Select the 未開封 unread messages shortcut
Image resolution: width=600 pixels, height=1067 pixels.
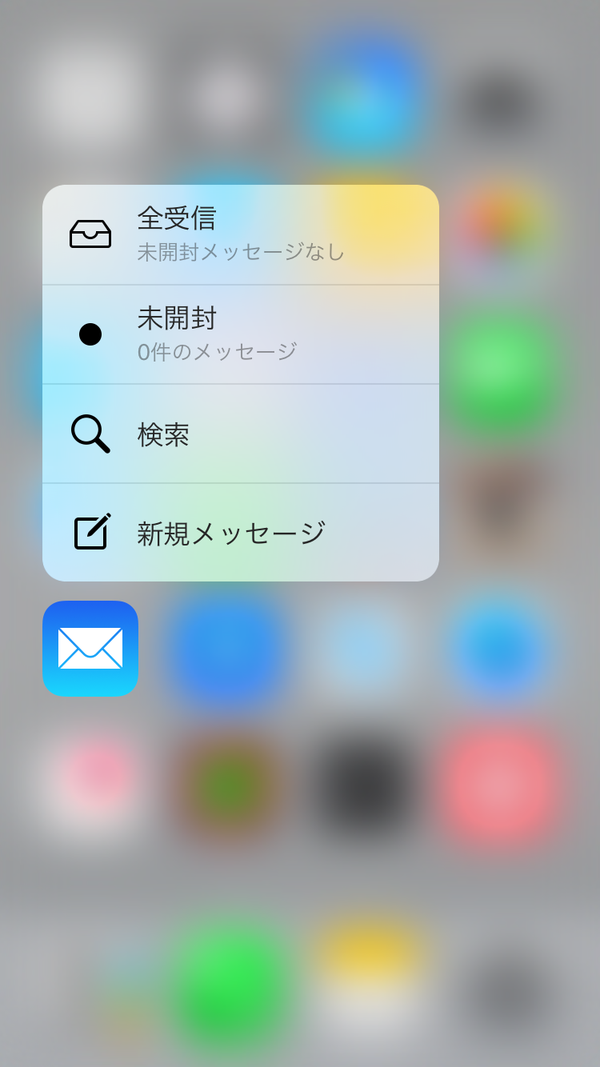(x=240, y=334)
